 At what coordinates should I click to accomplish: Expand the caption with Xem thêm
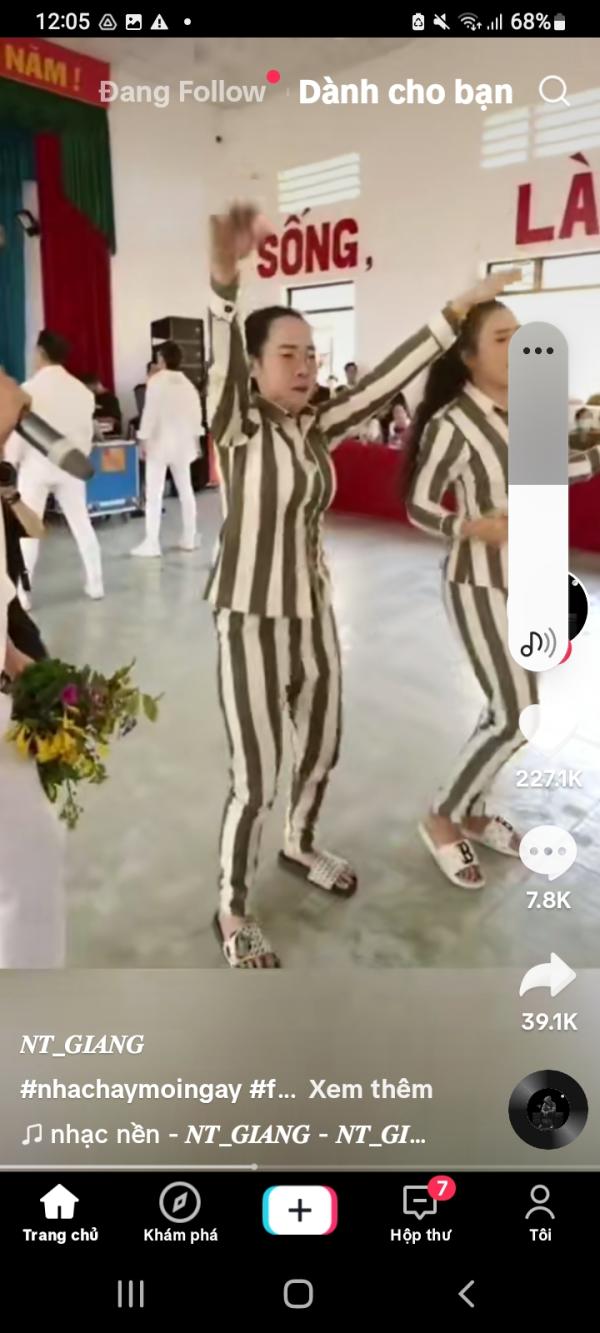[370, 1089]
